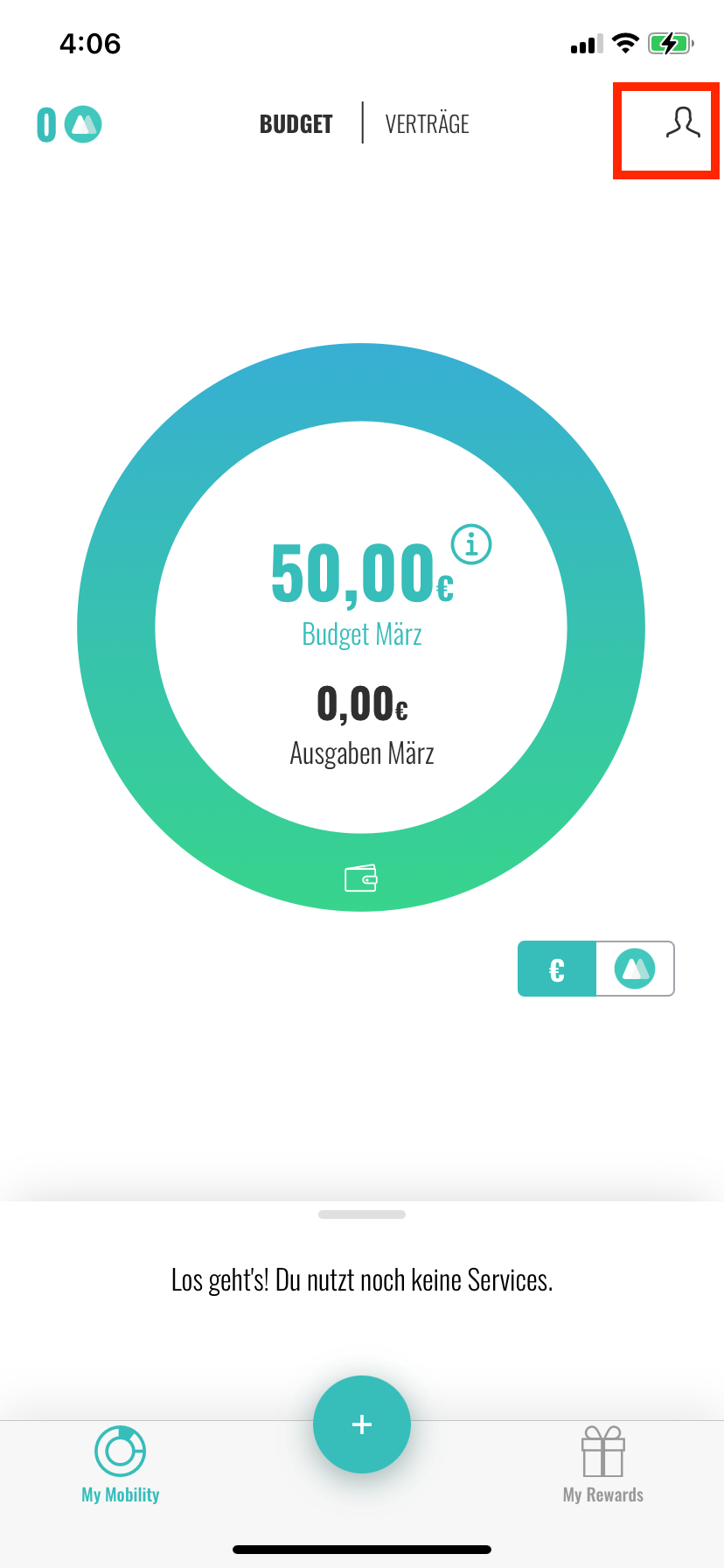The width and height of the screenshot is (724, 1568).
Task: Open the points balance indicator
Action: click(69, 124)
